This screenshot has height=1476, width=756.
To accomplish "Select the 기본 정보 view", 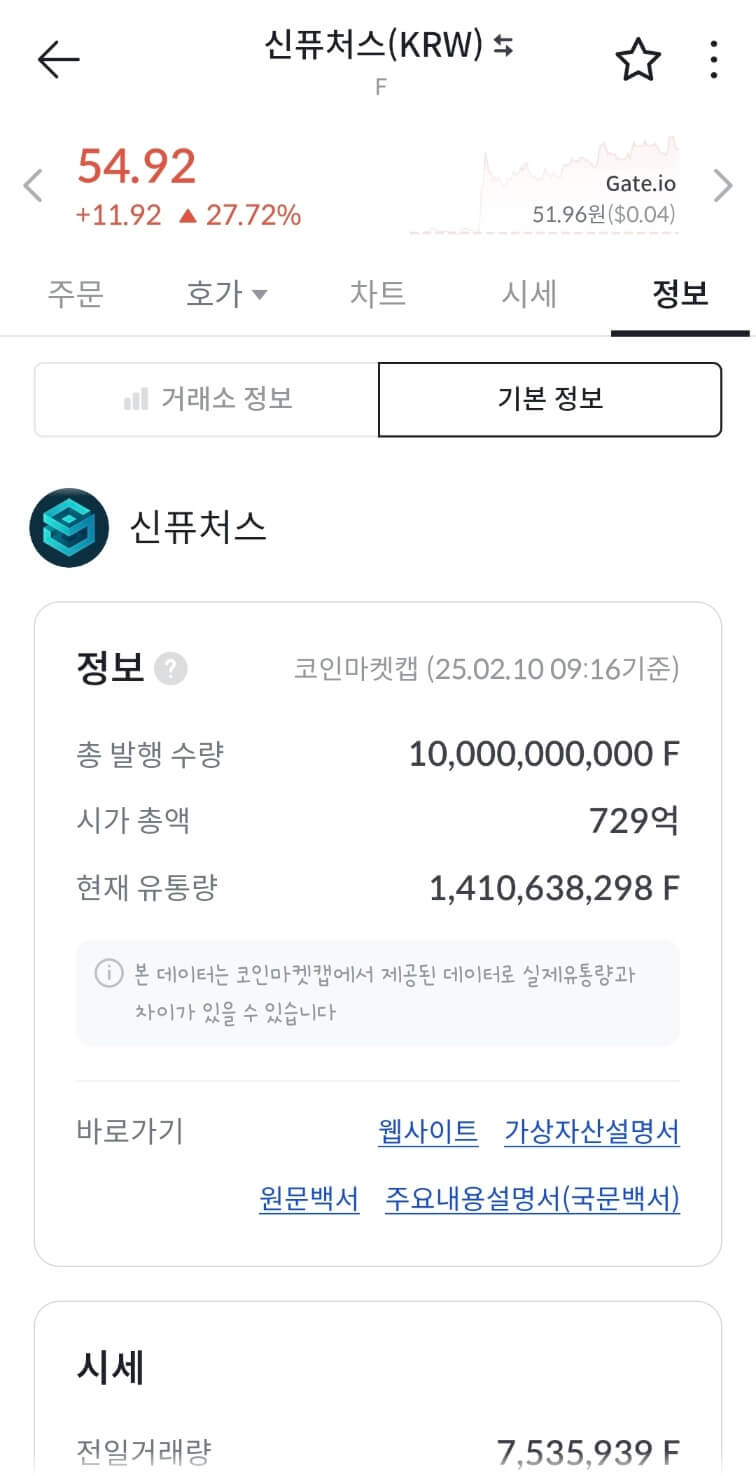I will (x=549, y=399).
